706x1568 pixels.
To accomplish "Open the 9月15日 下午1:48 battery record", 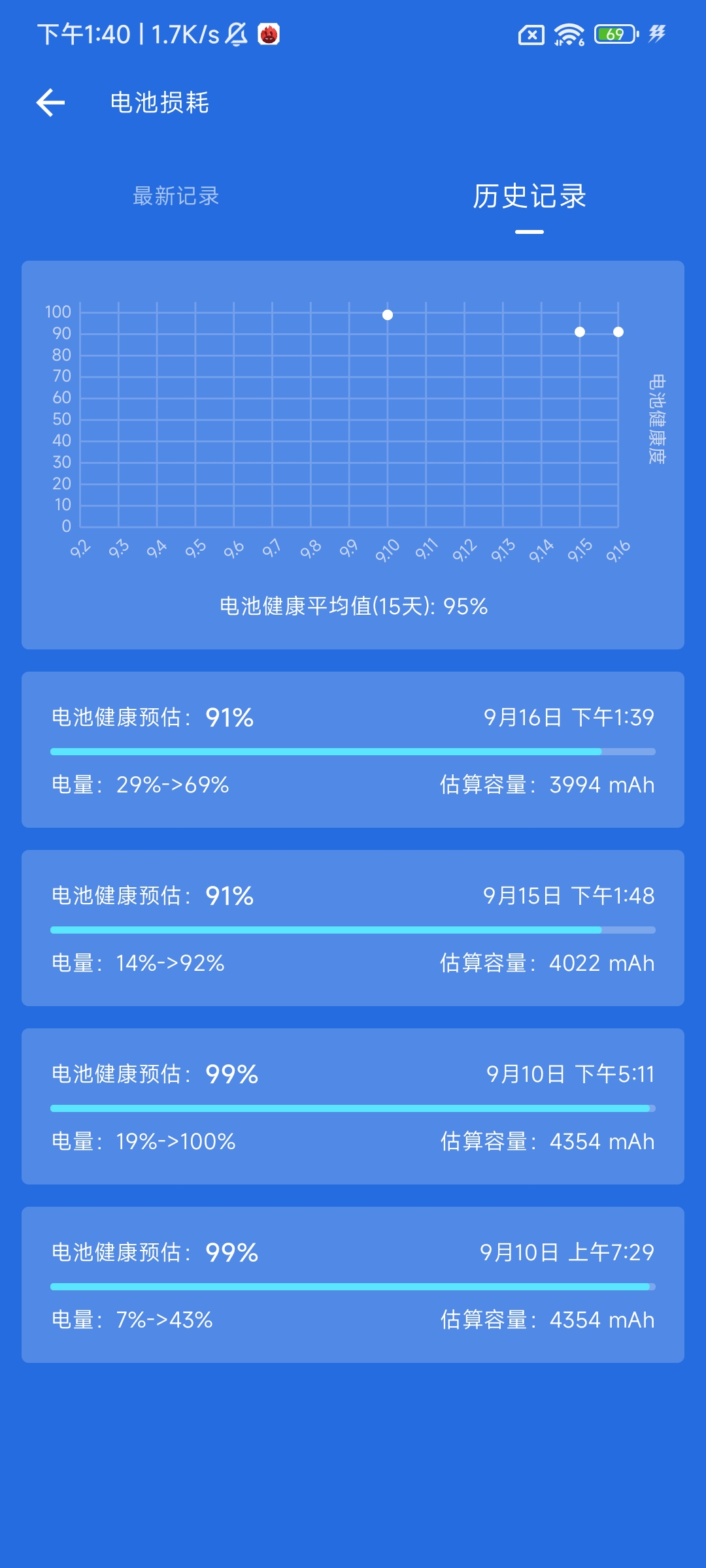I will coord(353,928).
